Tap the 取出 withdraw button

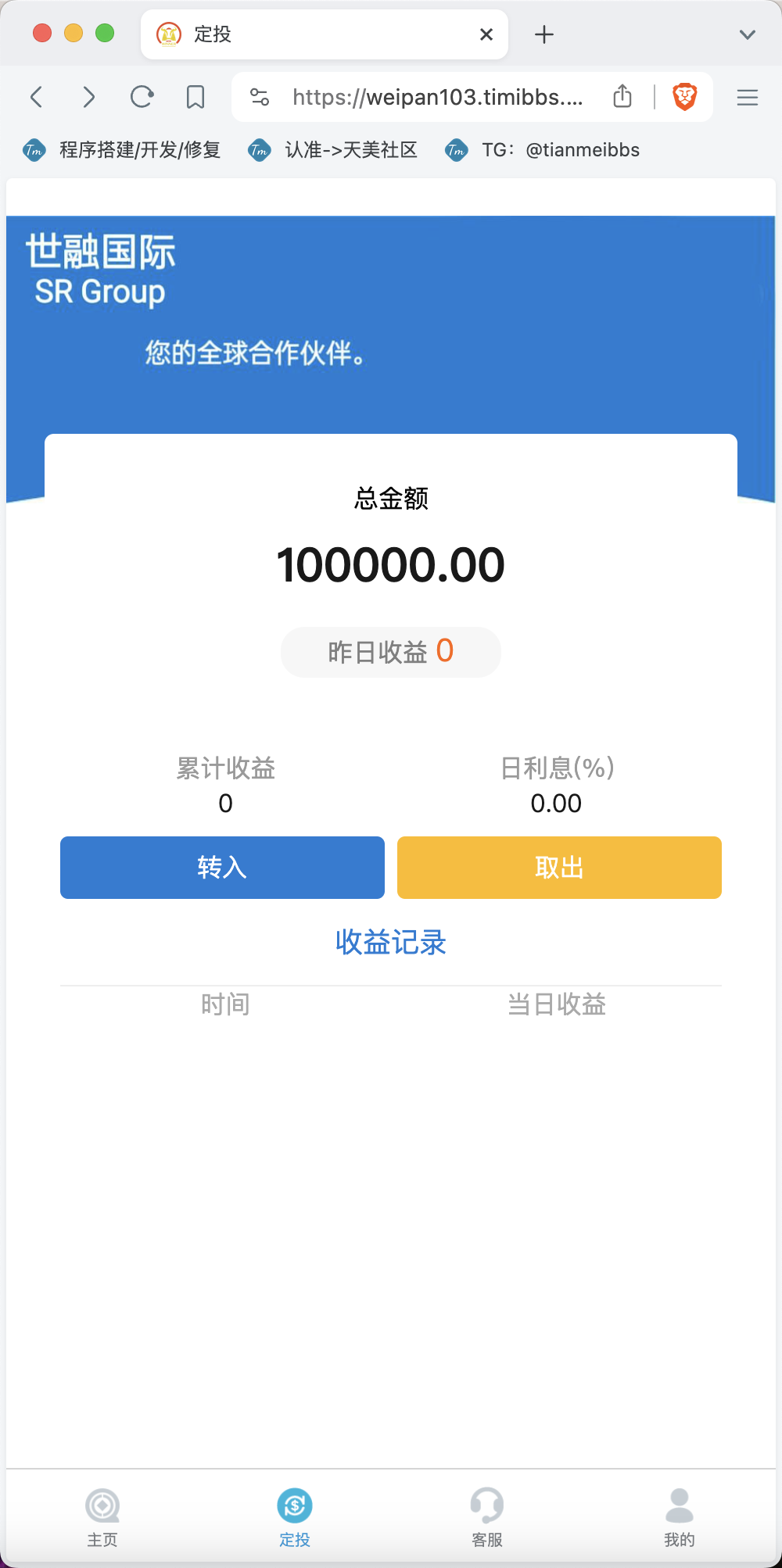559,868
